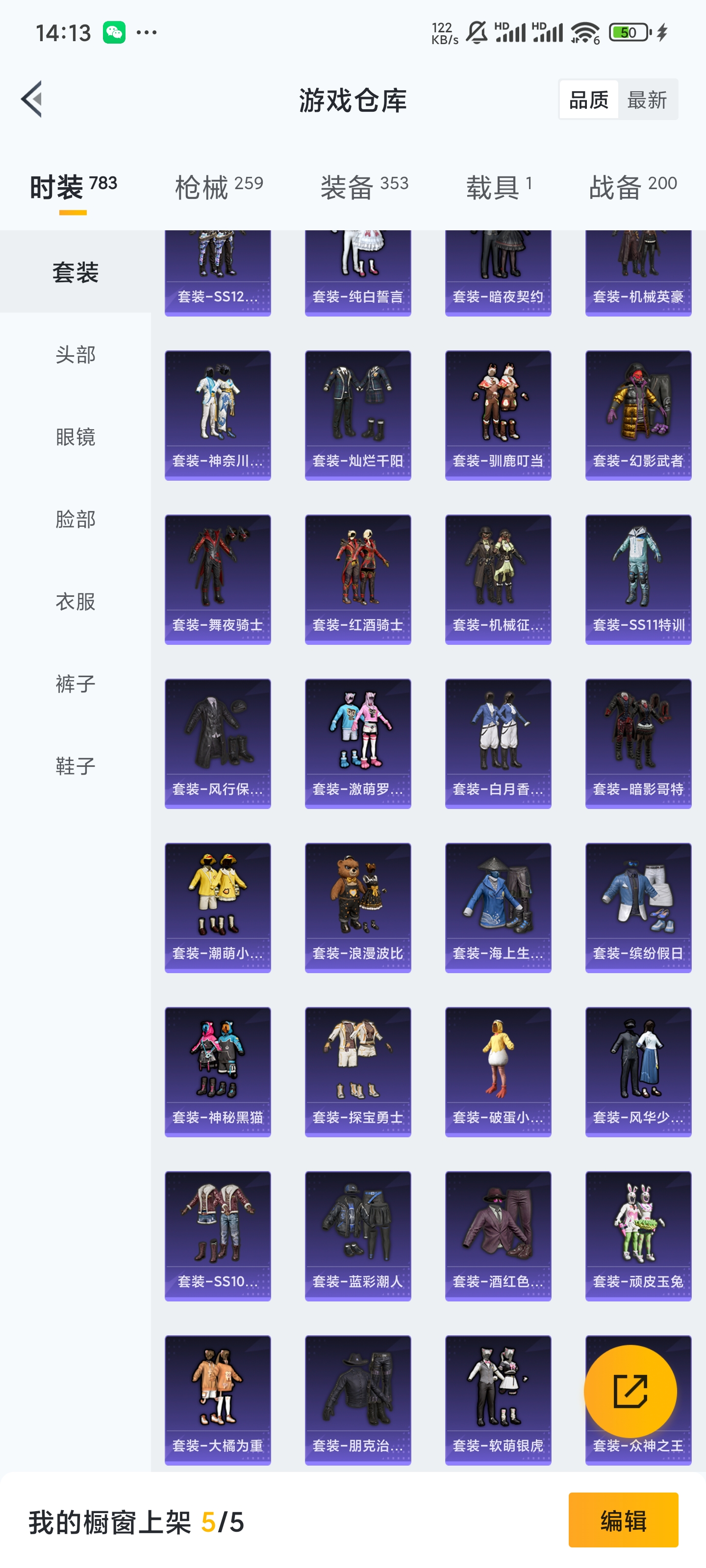Screen dimensions: 706x1568
Task: View the 套装-舞夜骑士 outfit
Action: click(218, 580)
